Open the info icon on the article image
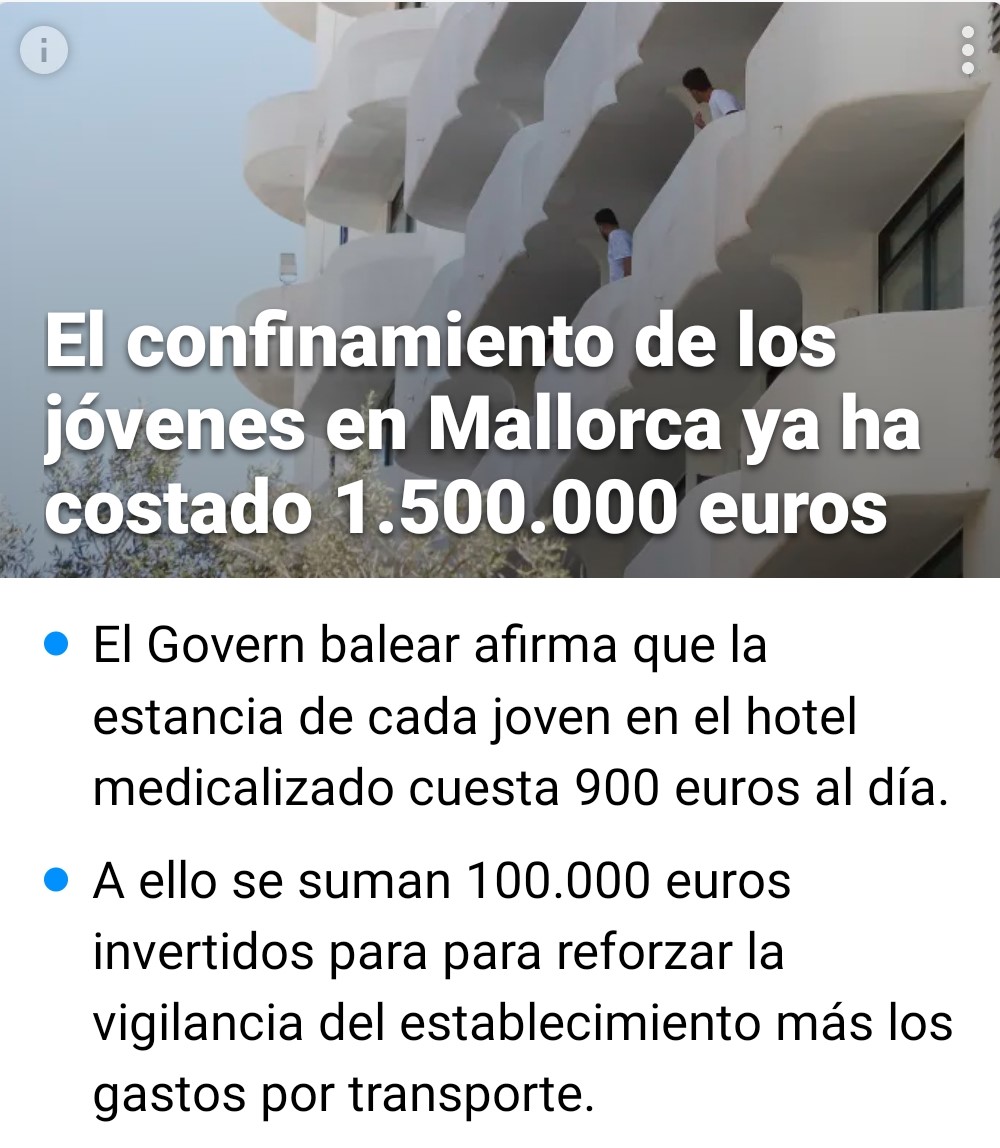The width and height of the screenshot is (1000, 1148). coord(43,50)
